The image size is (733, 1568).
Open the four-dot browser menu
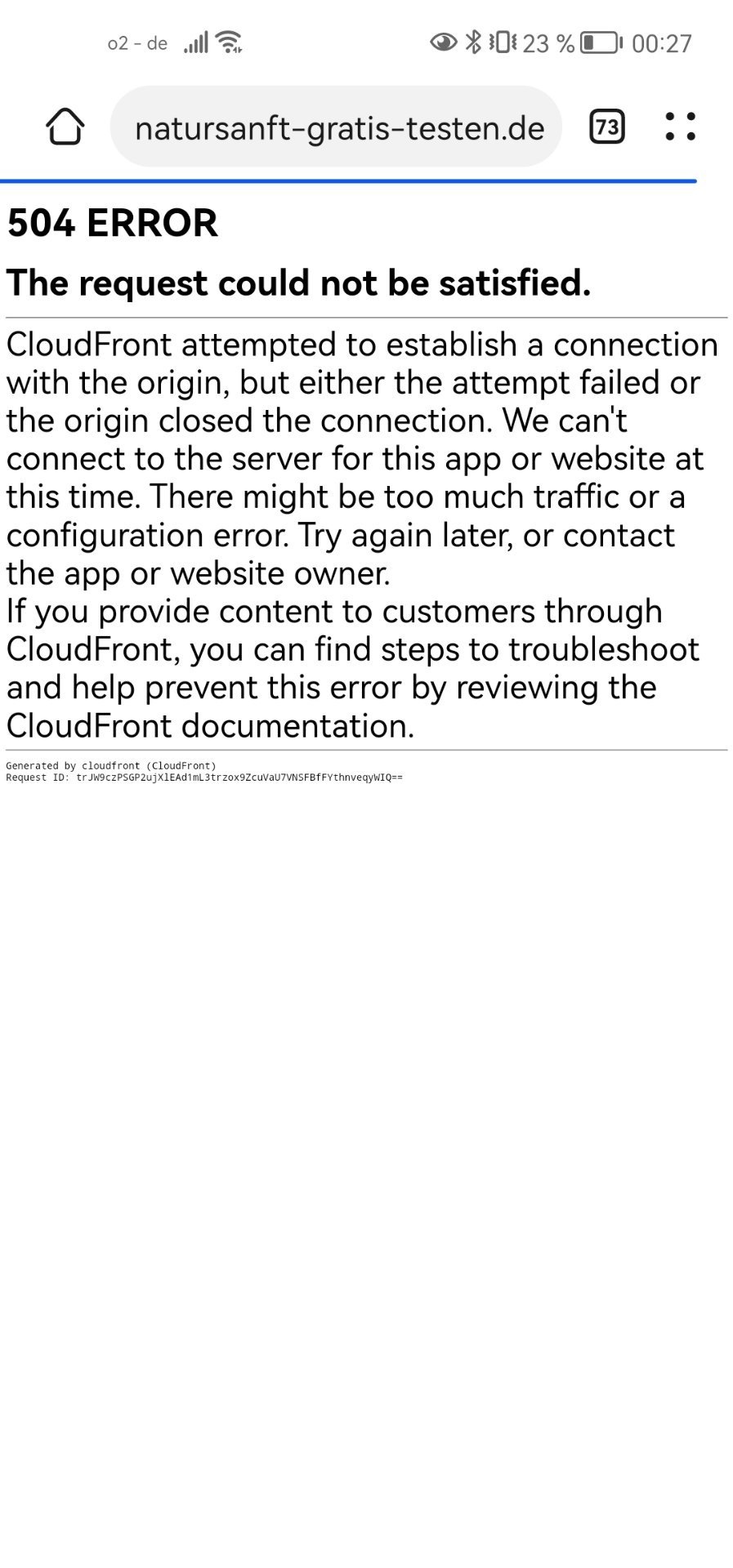tap(680, 127)
